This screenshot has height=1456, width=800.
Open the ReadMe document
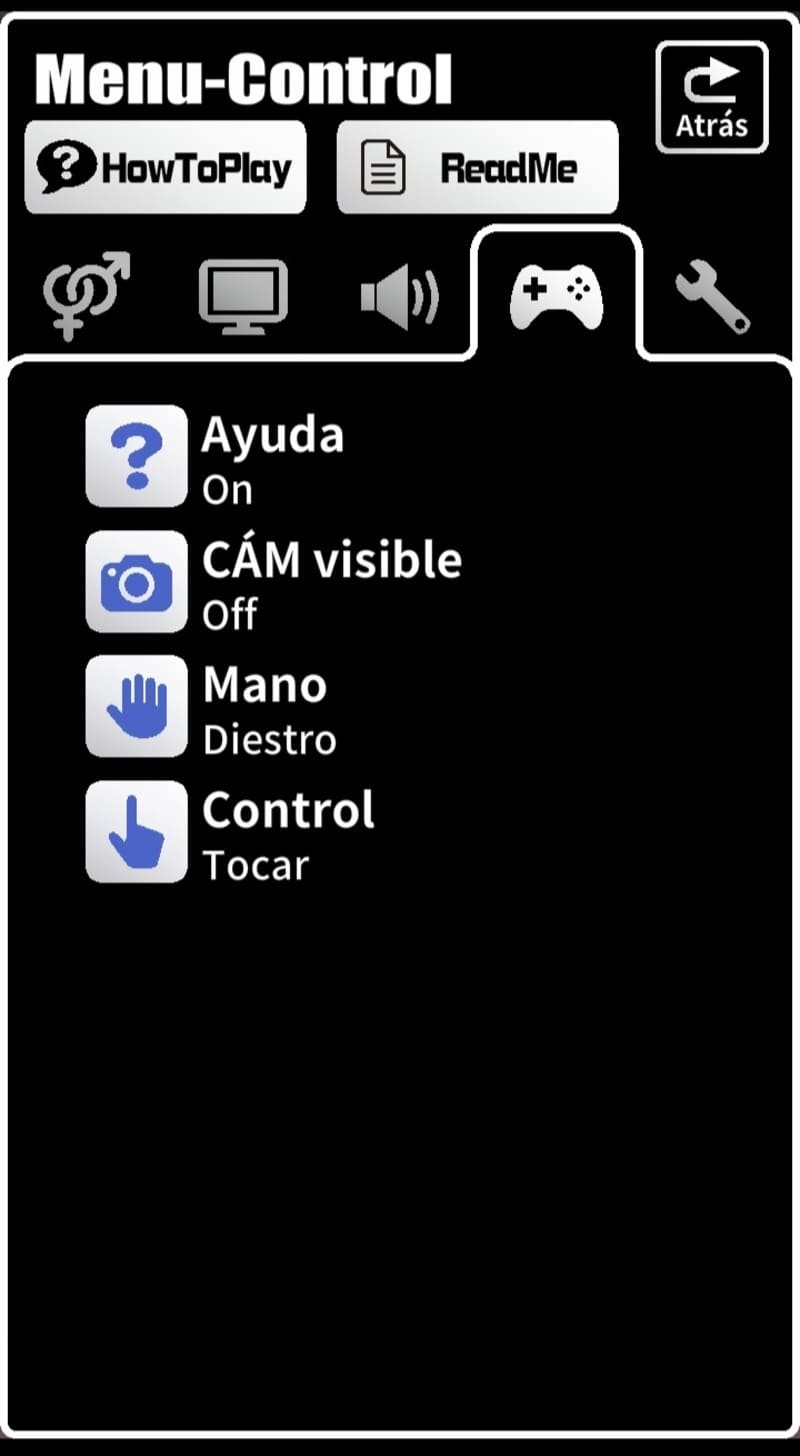(x=477, y=167)
